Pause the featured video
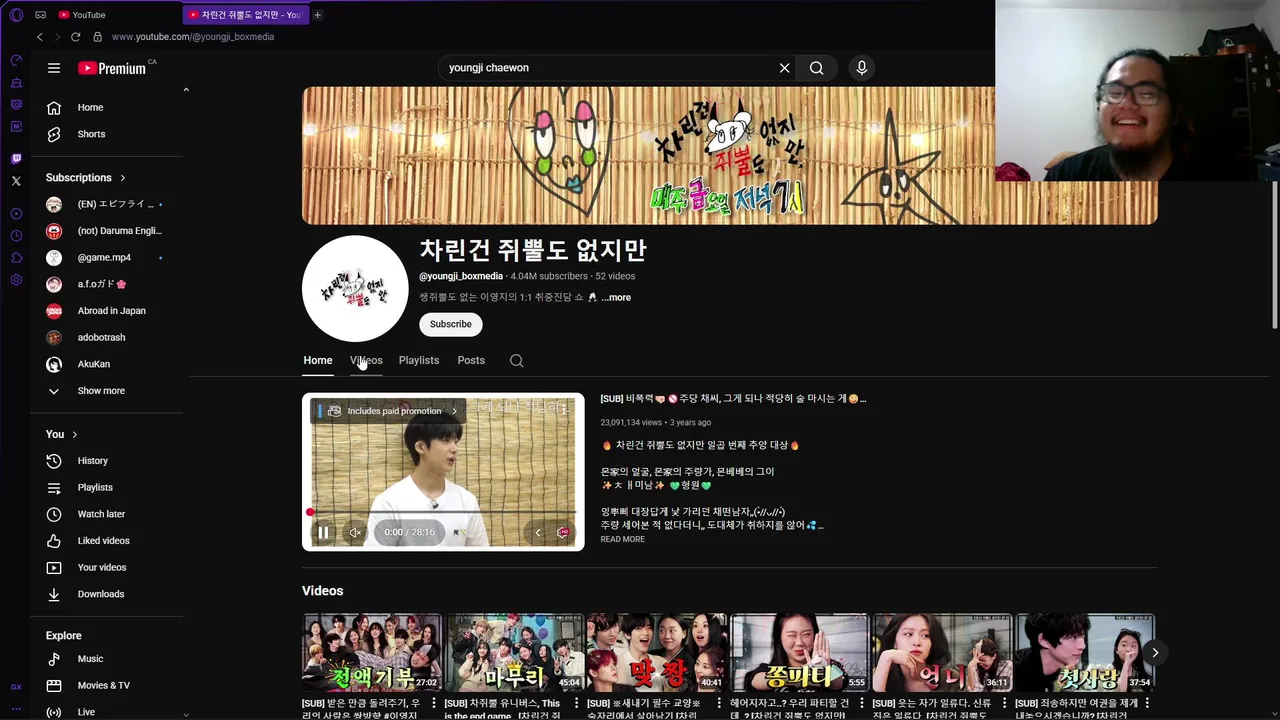The image size is (1280, 720). (x=323, y=532)
